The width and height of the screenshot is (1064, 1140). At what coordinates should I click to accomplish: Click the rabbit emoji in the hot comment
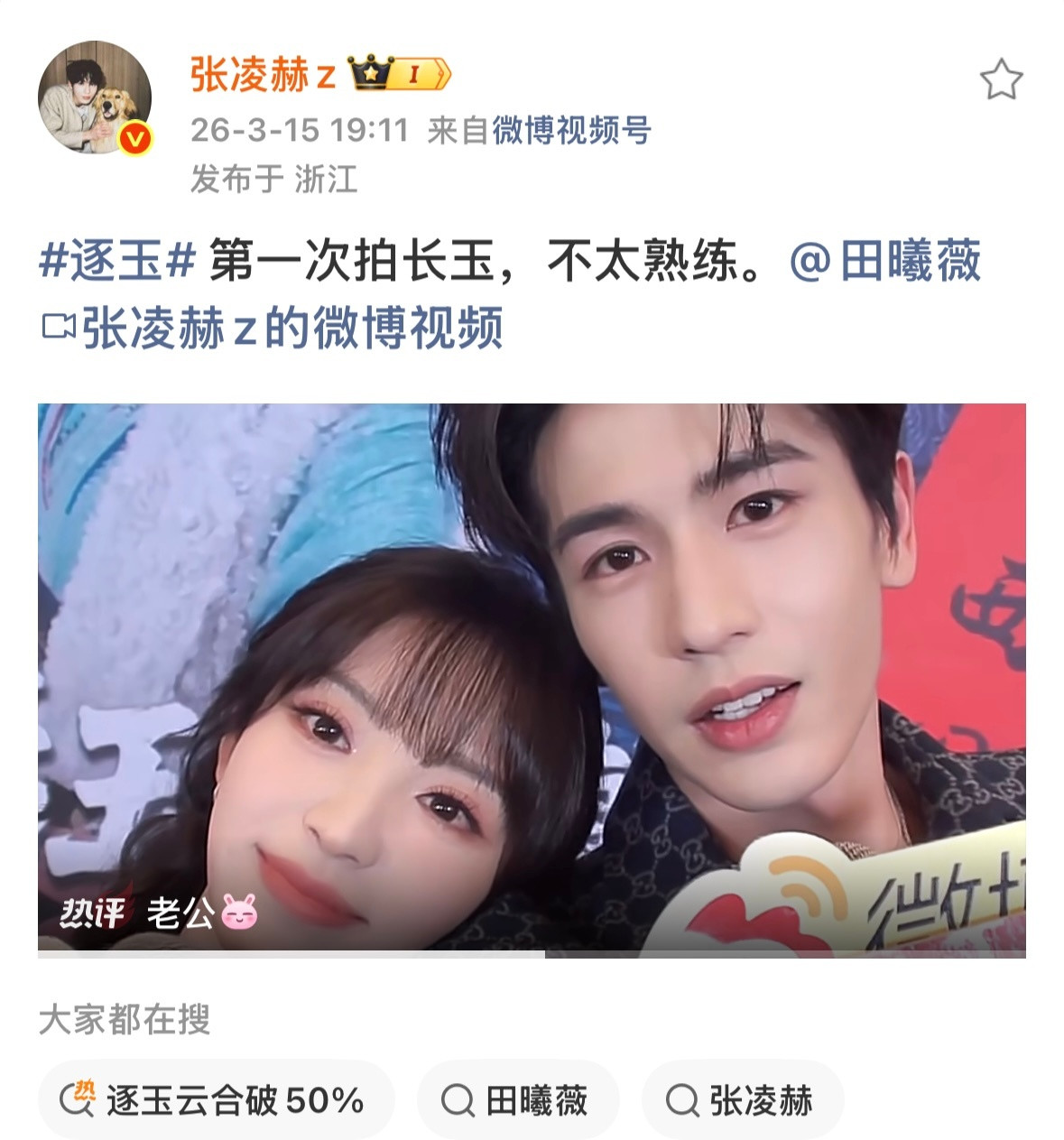[x=240, y=915]
